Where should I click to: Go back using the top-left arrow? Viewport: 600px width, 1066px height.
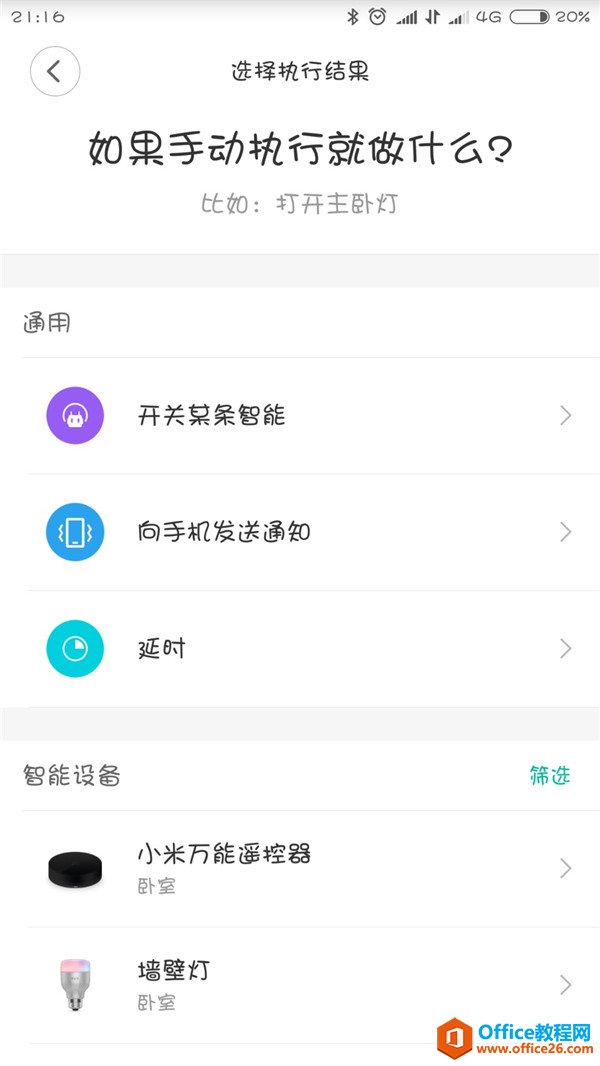click(x=55, y=71)
